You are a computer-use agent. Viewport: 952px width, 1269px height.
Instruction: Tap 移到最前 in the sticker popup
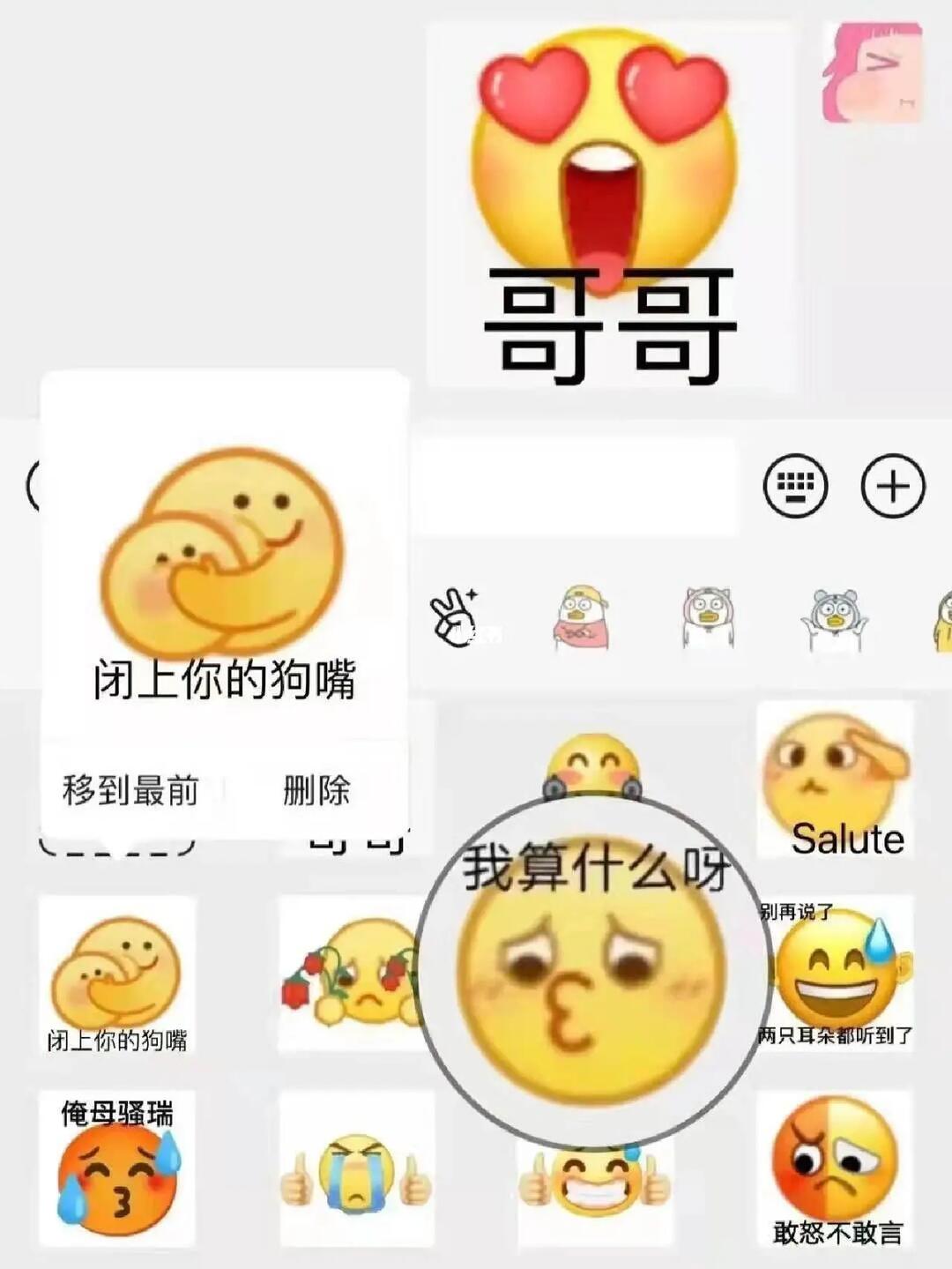[130, 790]
